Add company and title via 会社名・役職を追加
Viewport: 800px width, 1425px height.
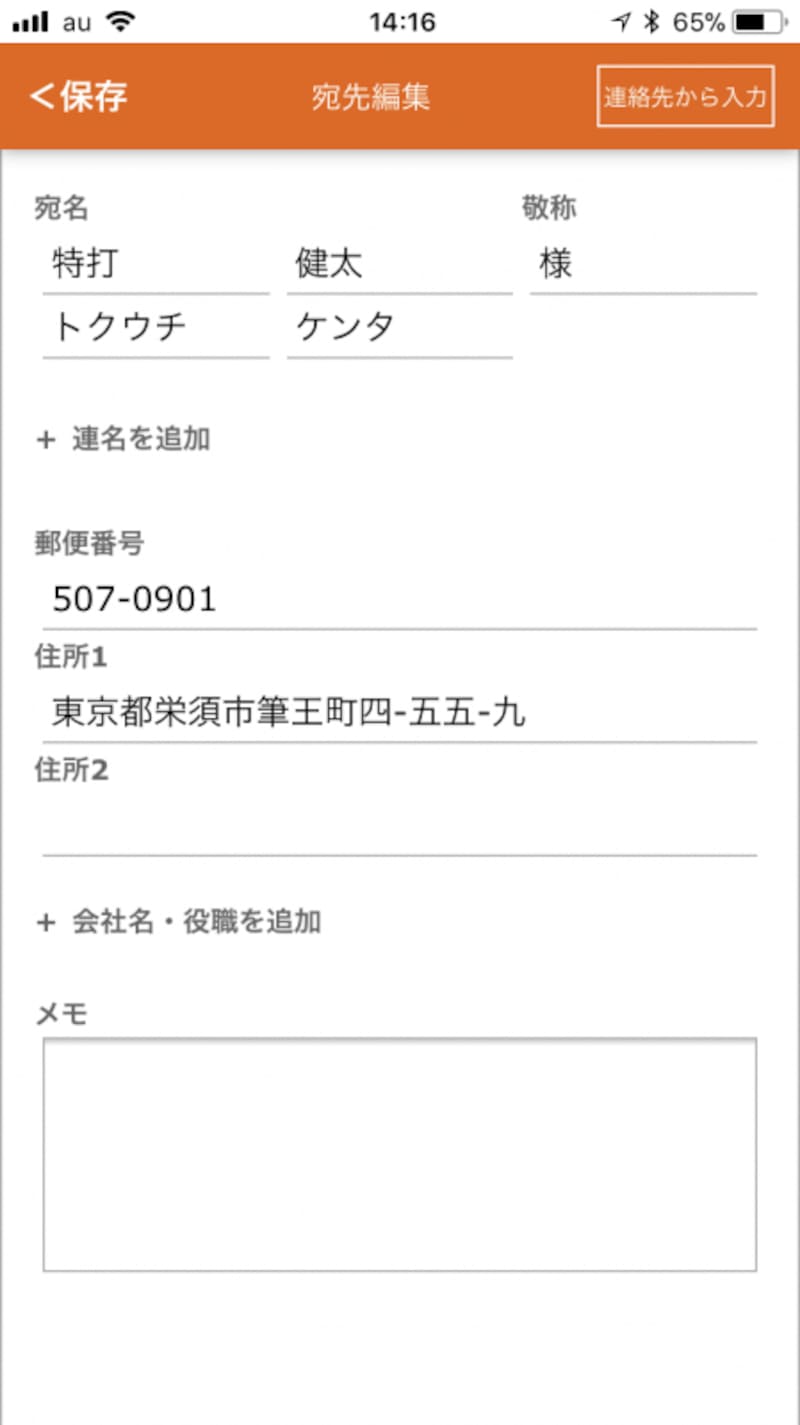coord(180,922)
